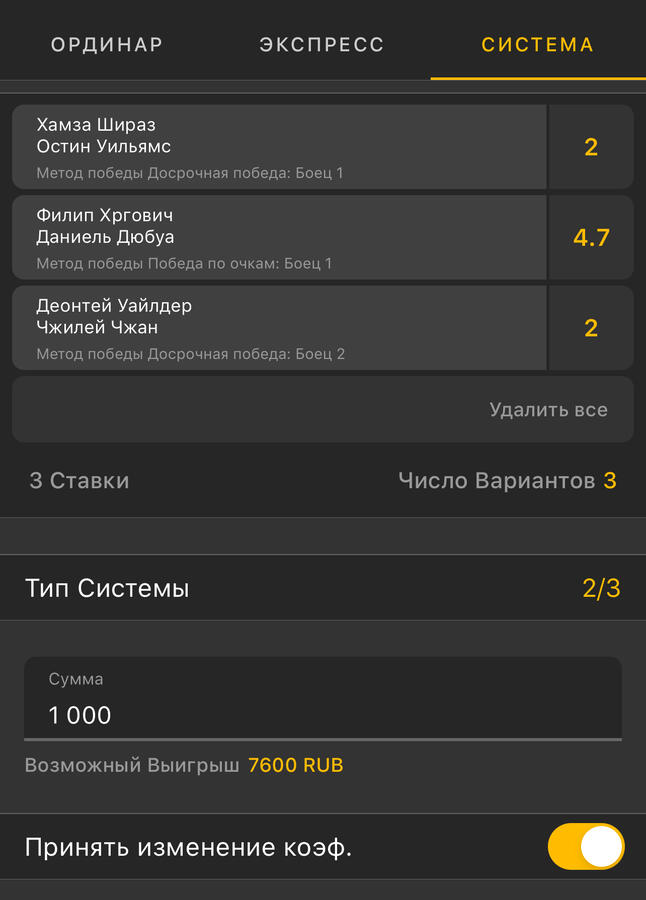The height and width of the screenshot is (900, 646).
Task: Tap Удалить все to clear bets
Action: point(548,410)
